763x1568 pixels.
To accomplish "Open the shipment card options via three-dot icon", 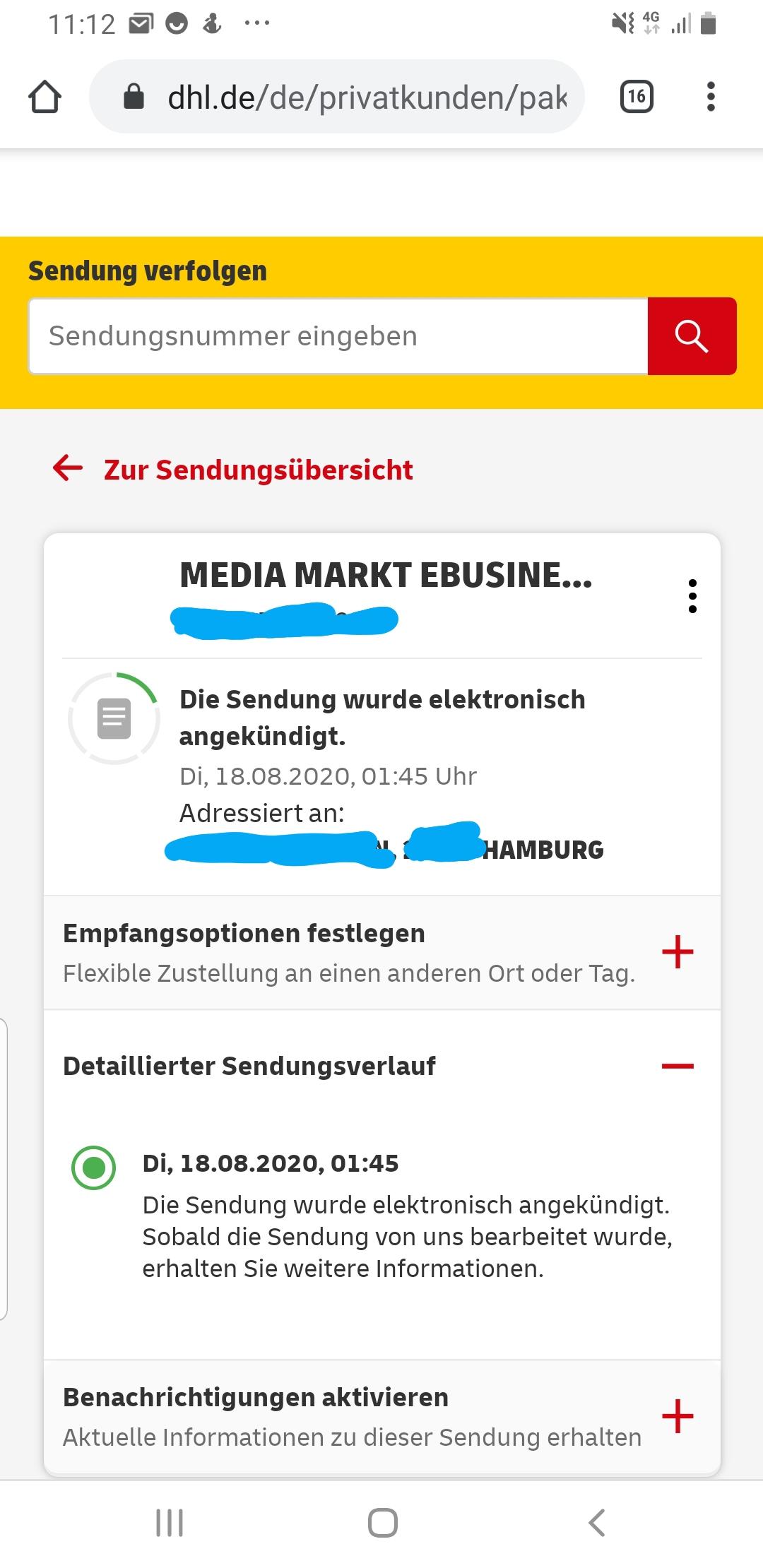I will pyautogui.click(x=692, y=597).
